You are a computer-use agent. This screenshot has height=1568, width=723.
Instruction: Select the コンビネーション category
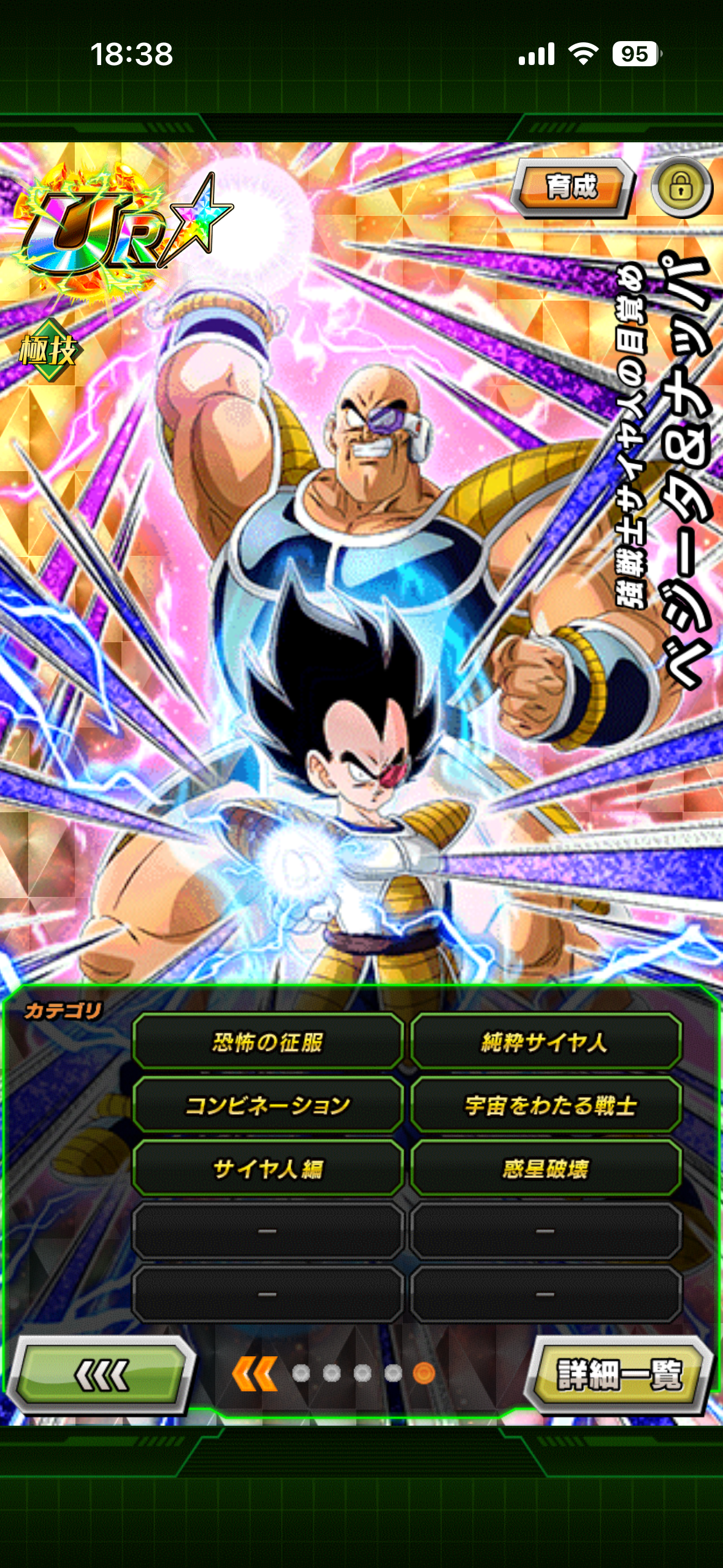click(268, 1105)
